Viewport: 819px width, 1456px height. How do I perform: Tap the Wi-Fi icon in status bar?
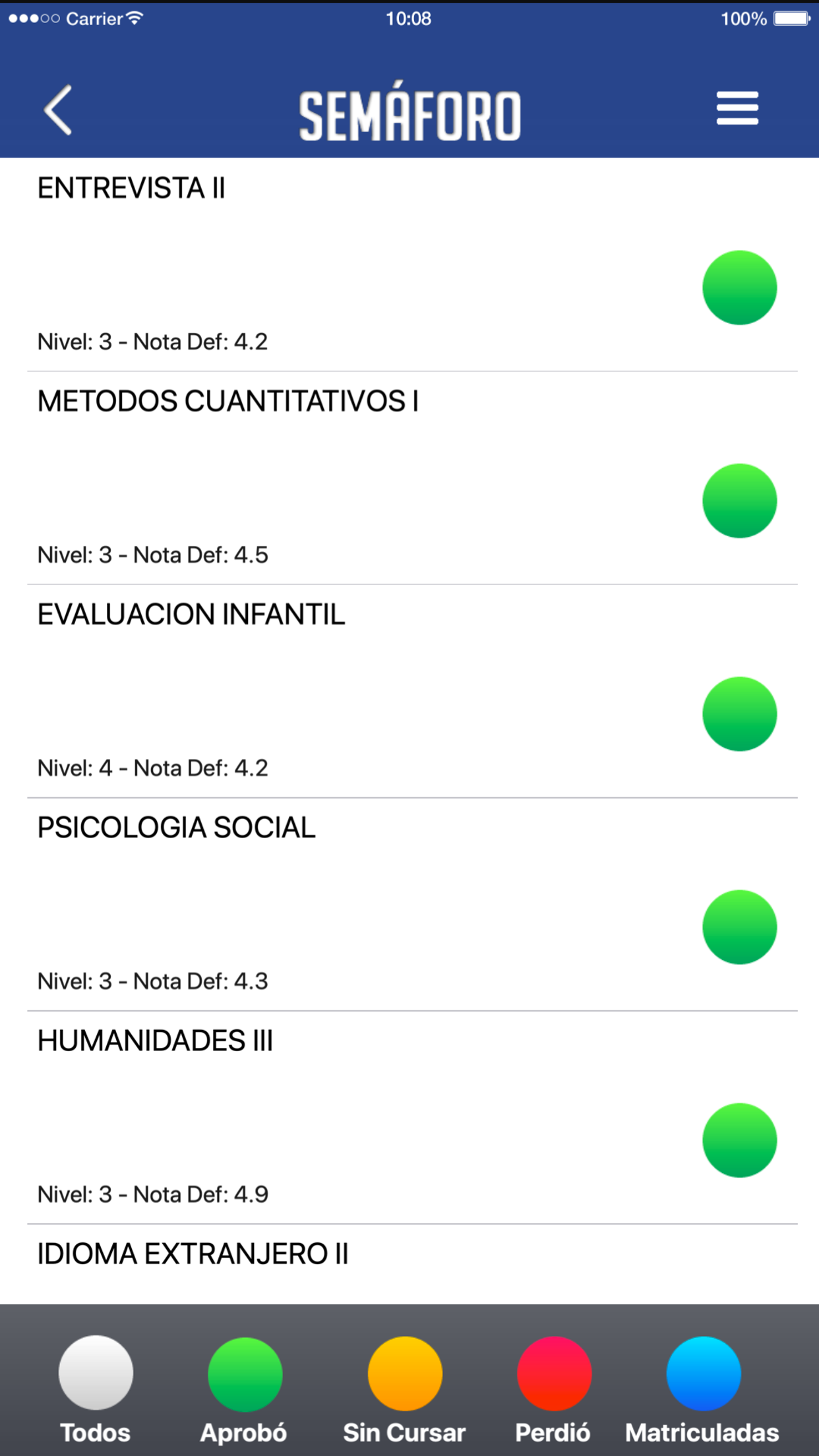pos(135,17)
